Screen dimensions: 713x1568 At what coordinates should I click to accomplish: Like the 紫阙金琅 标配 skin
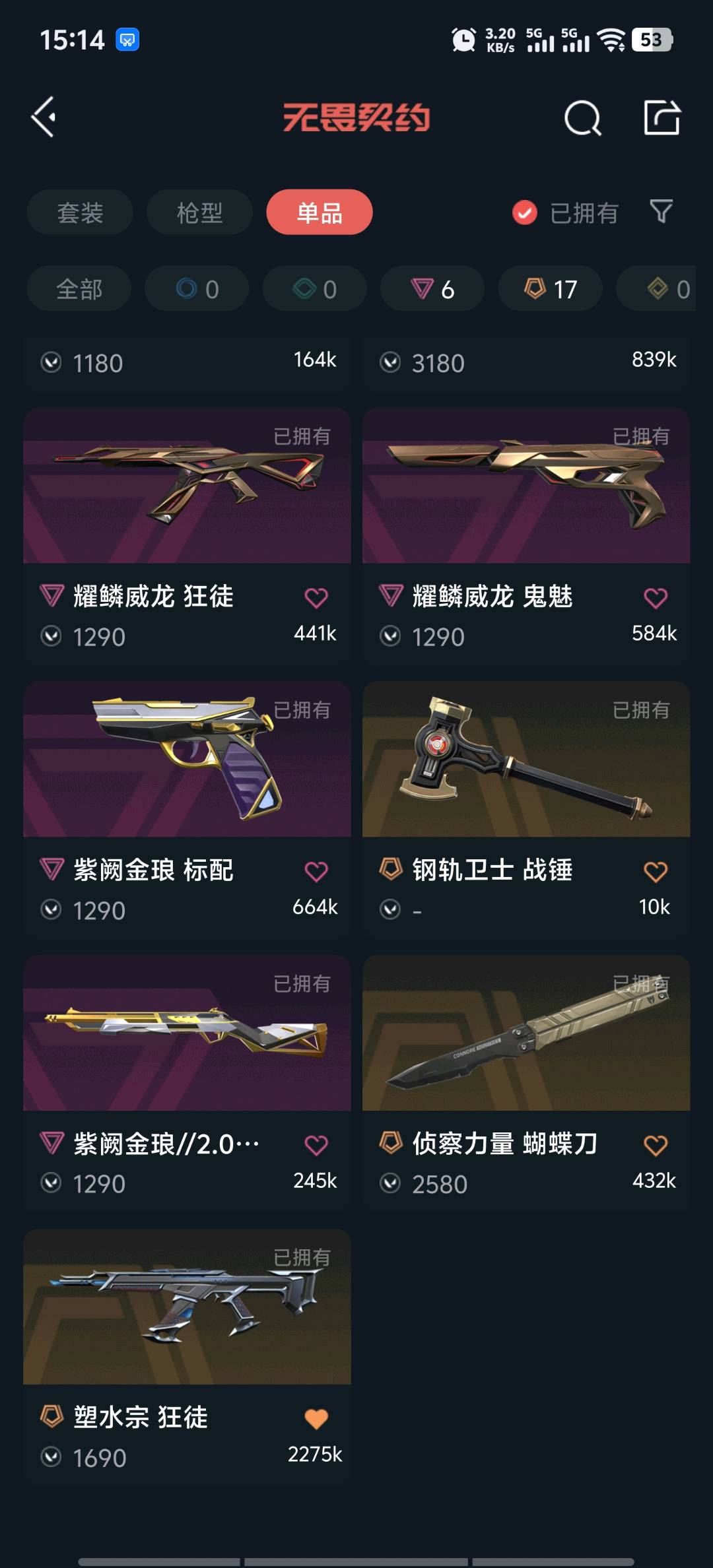pyautogui.click(x=316, y=872)
